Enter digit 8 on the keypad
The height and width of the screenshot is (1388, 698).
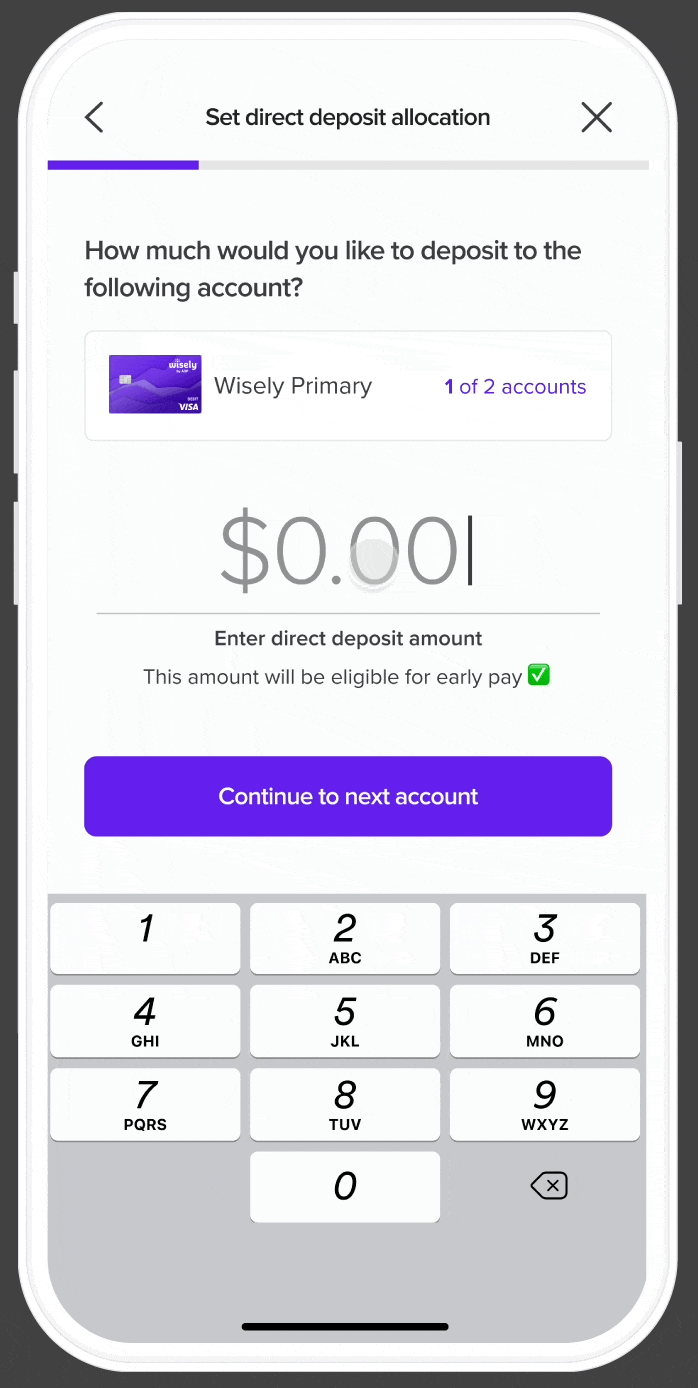[345, 1104]
